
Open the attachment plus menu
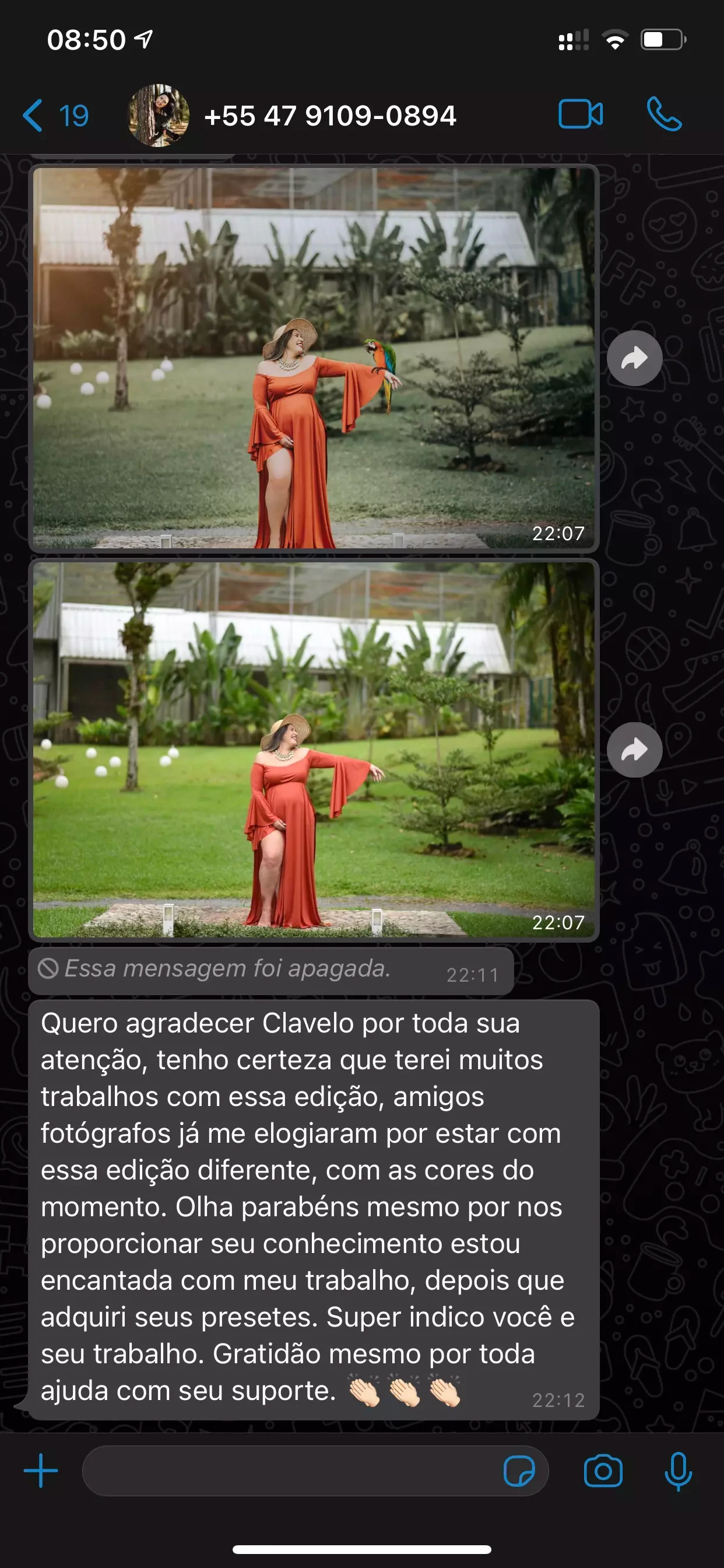(41, 1471)
